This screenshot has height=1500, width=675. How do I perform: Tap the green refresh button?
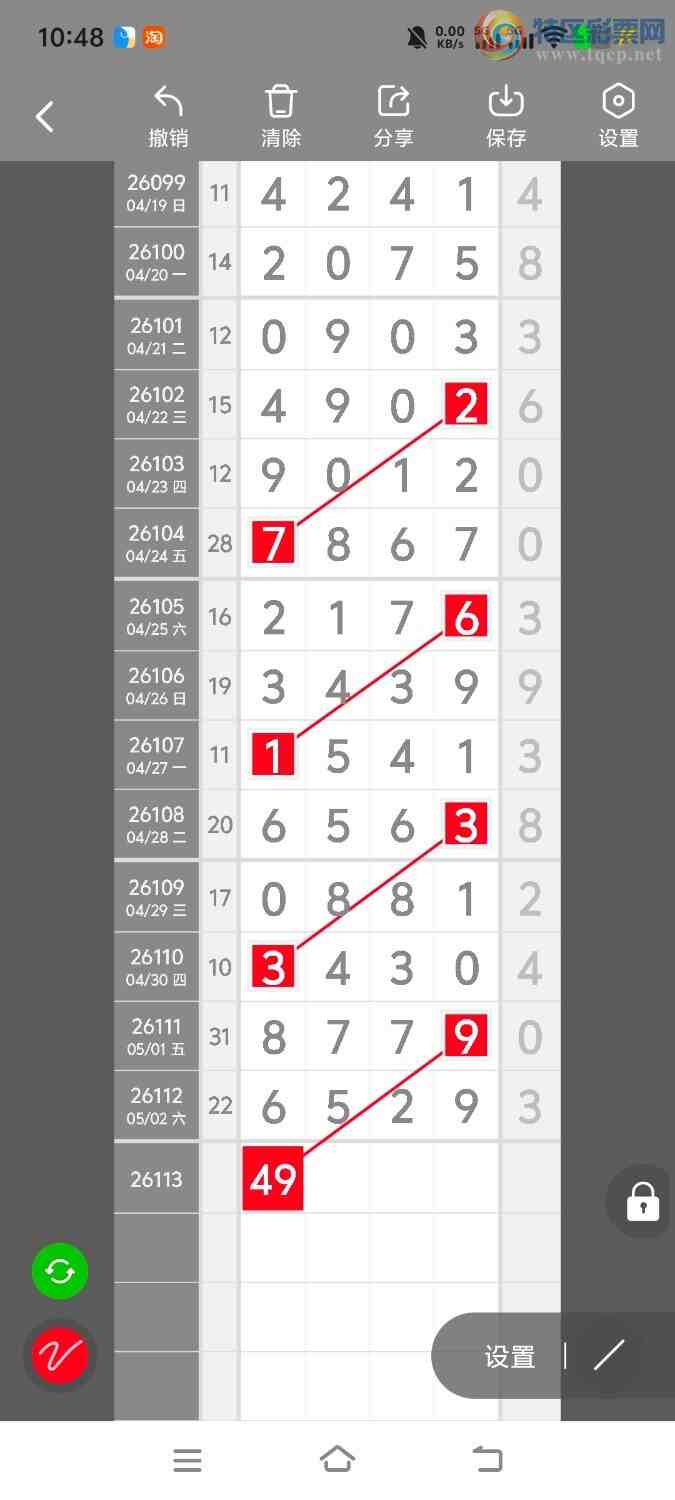click(60, 1271)
